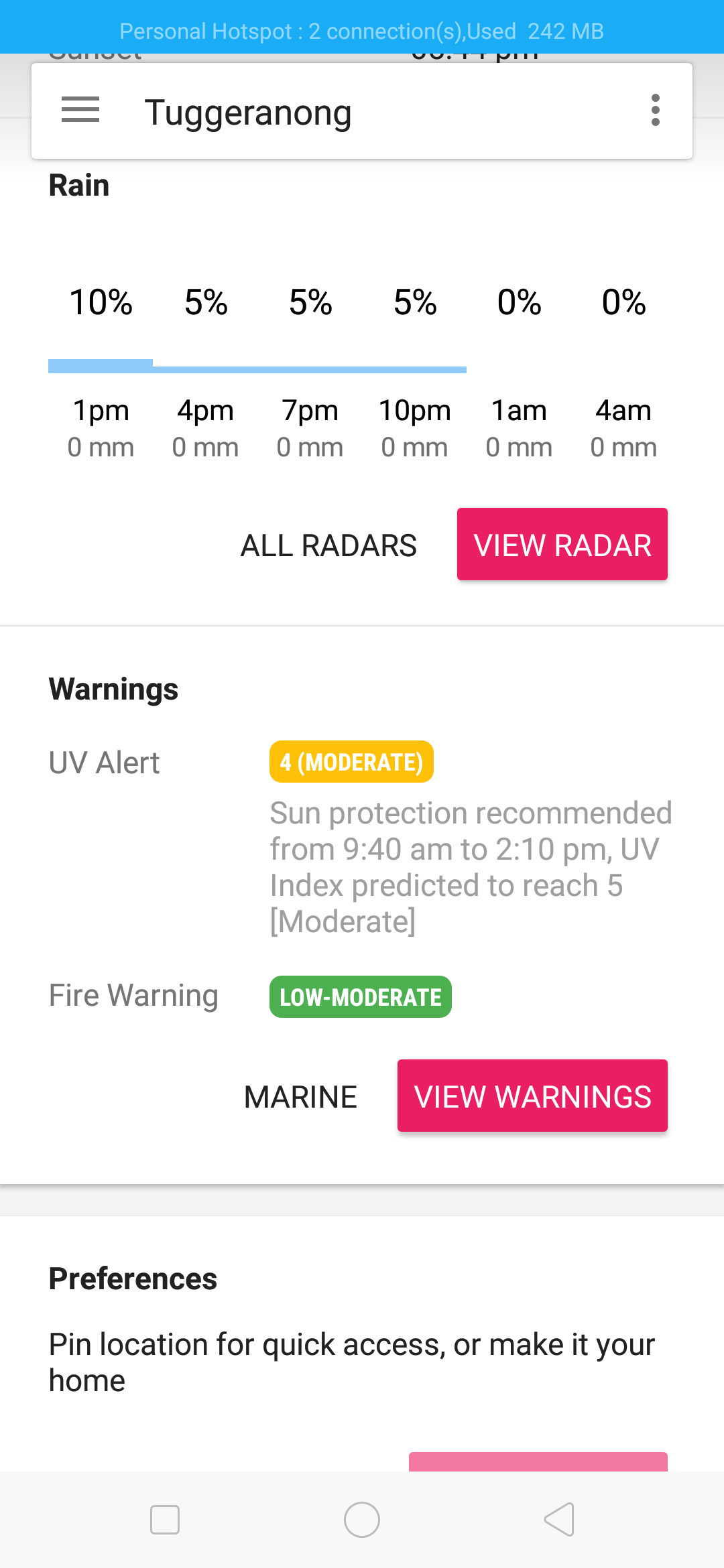Tap the VIEW WARNINGS button
Screen dimensions: 724x1568
coord(532,1096)
